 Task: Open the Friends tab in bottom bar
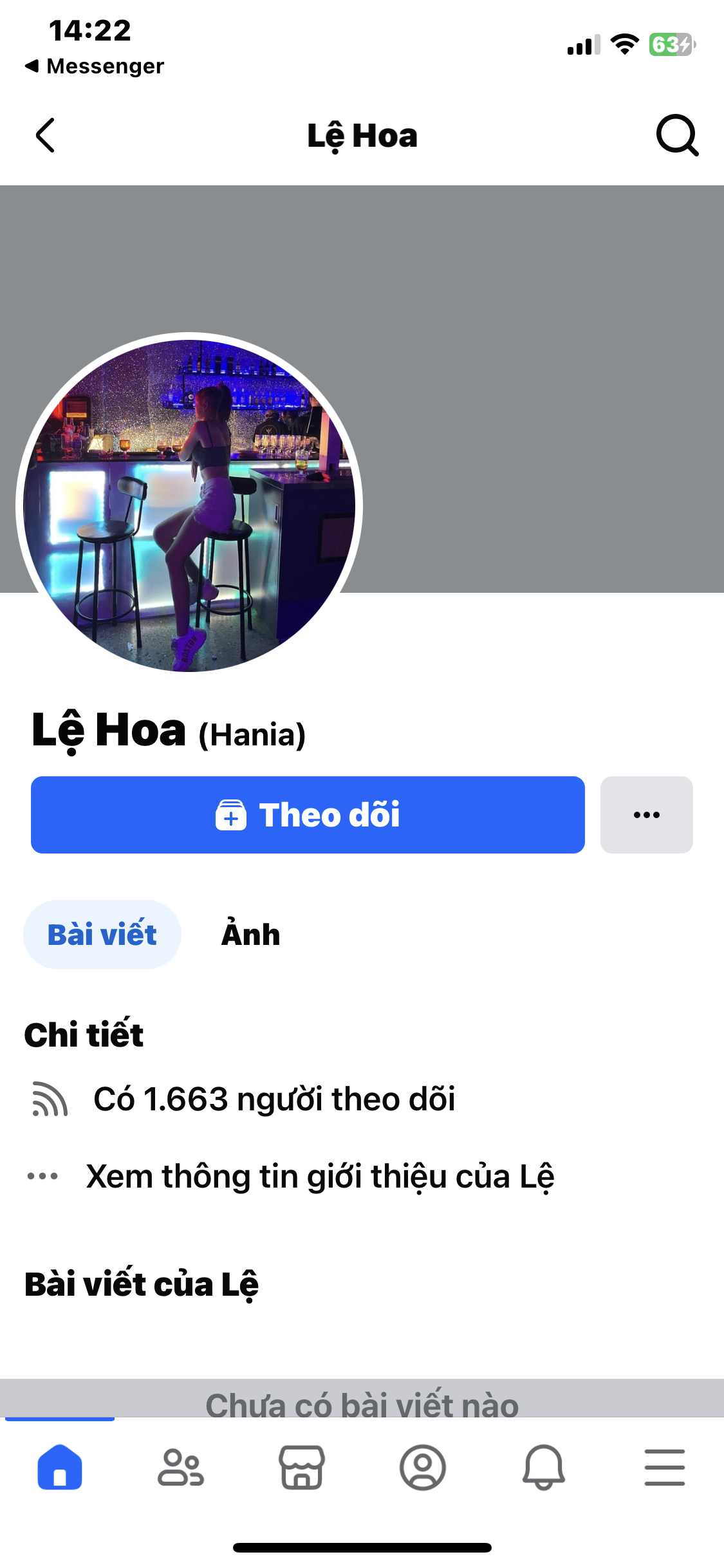(181, 1468)
